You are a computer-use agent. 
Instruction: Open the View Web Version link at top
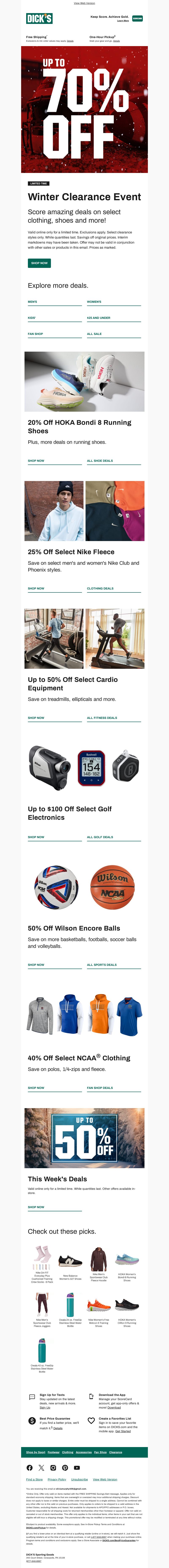pos(84,3)
